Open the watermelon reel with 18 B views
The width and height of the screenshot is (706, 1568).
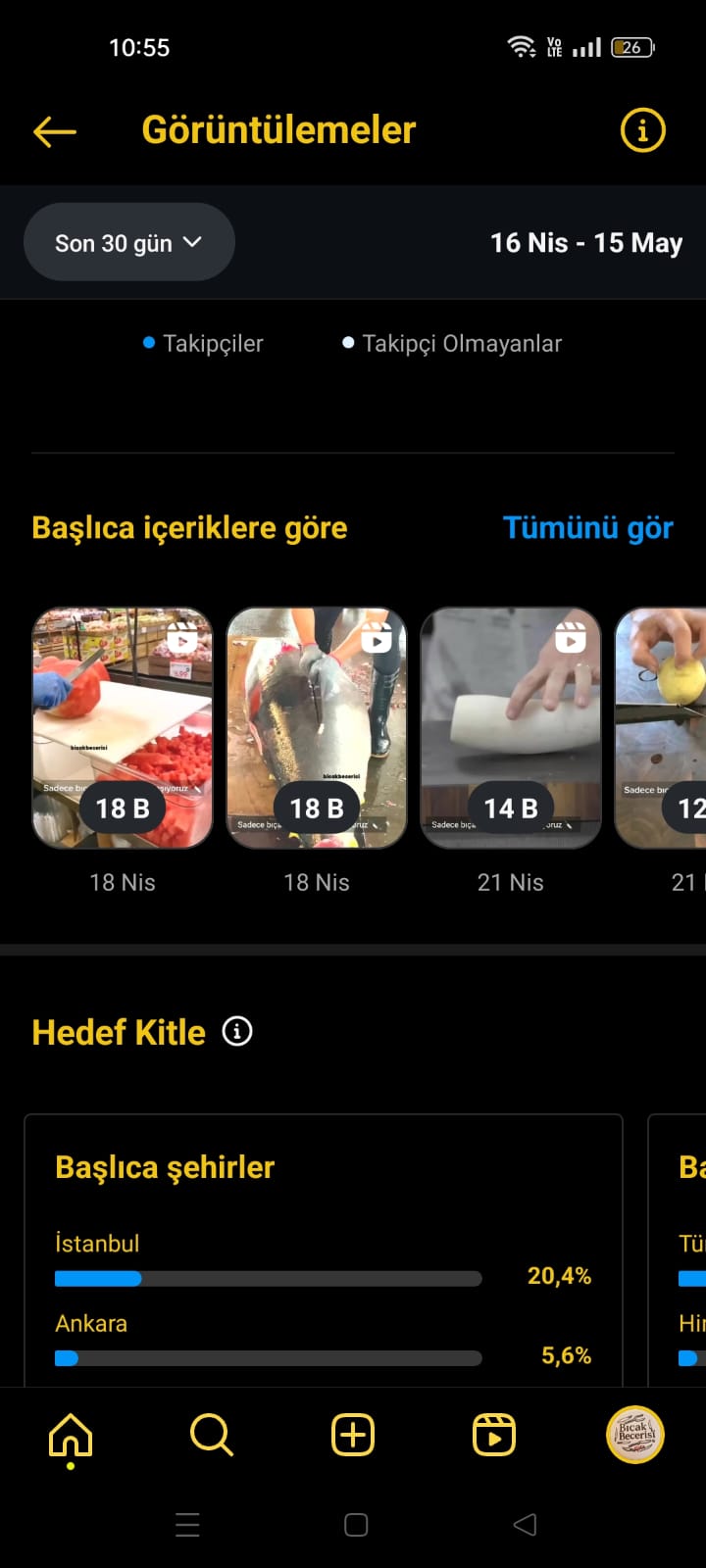pyautogui.click(x=123, y=727)
